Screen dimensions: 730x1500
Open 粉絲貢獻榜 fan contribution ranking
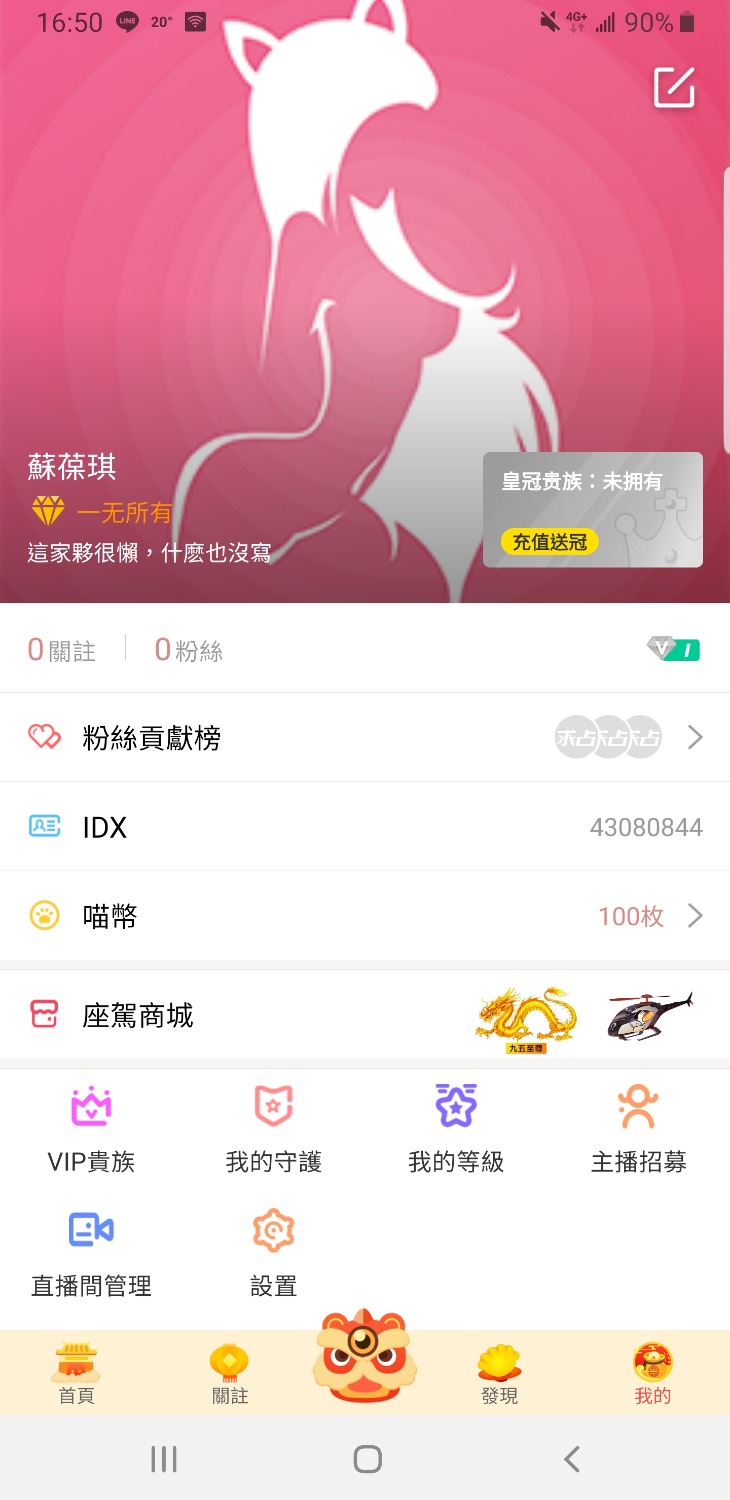click(x=365, y=738)
